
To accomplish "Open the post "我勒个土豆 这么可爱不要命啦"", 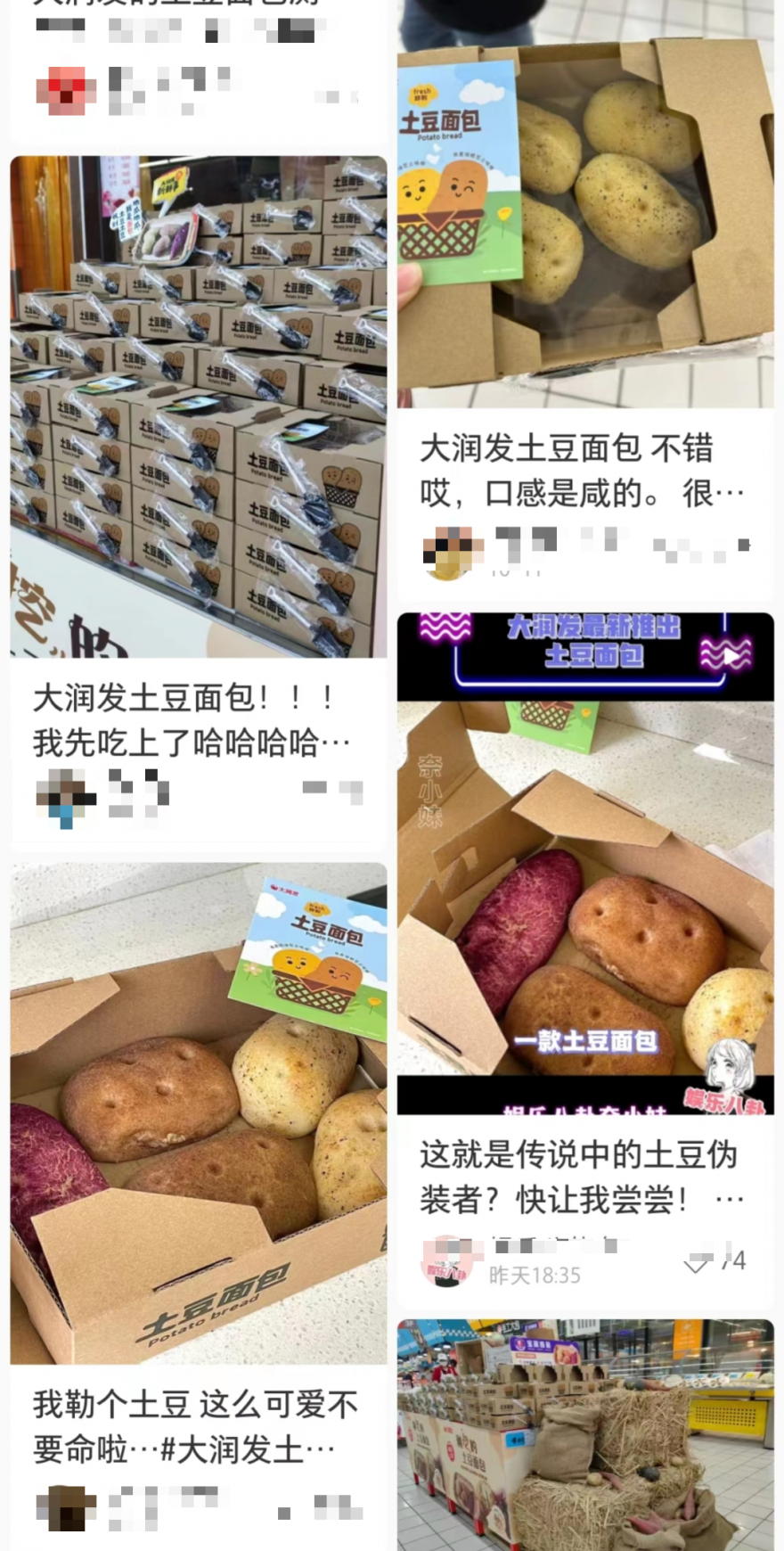I will [198, 1112].
